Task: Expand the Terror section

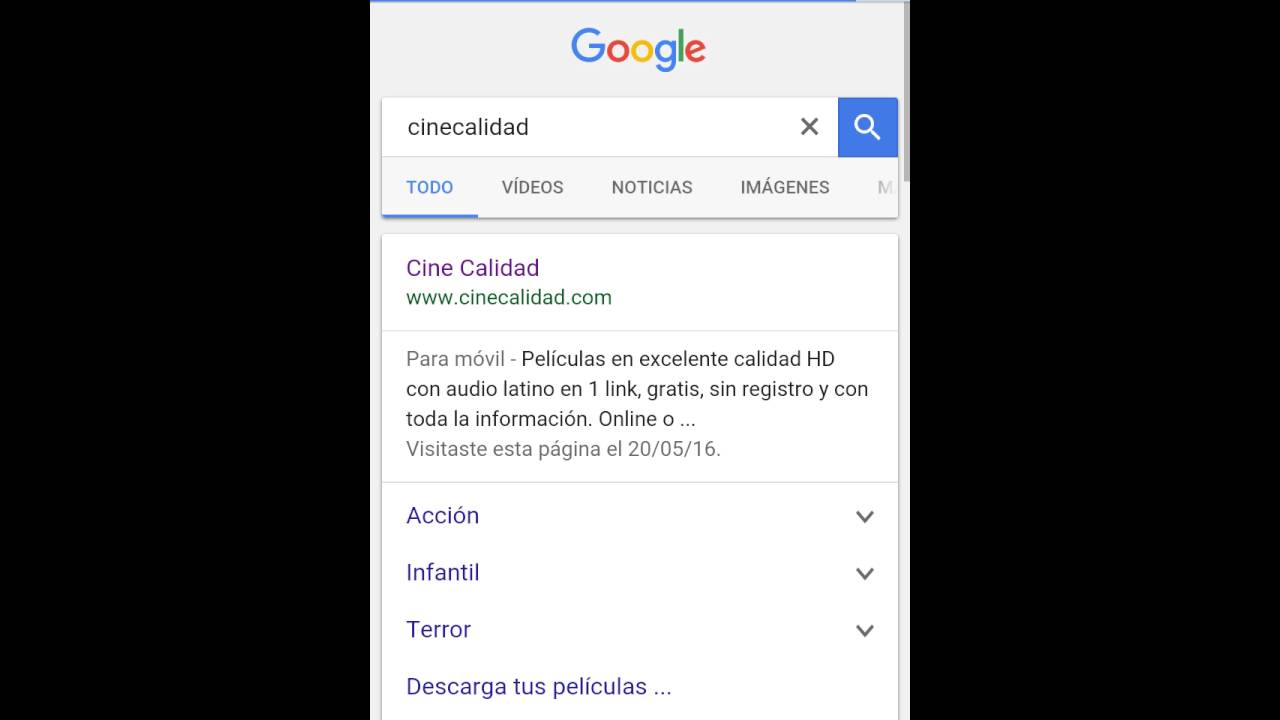Action: [x=864, y=630]
